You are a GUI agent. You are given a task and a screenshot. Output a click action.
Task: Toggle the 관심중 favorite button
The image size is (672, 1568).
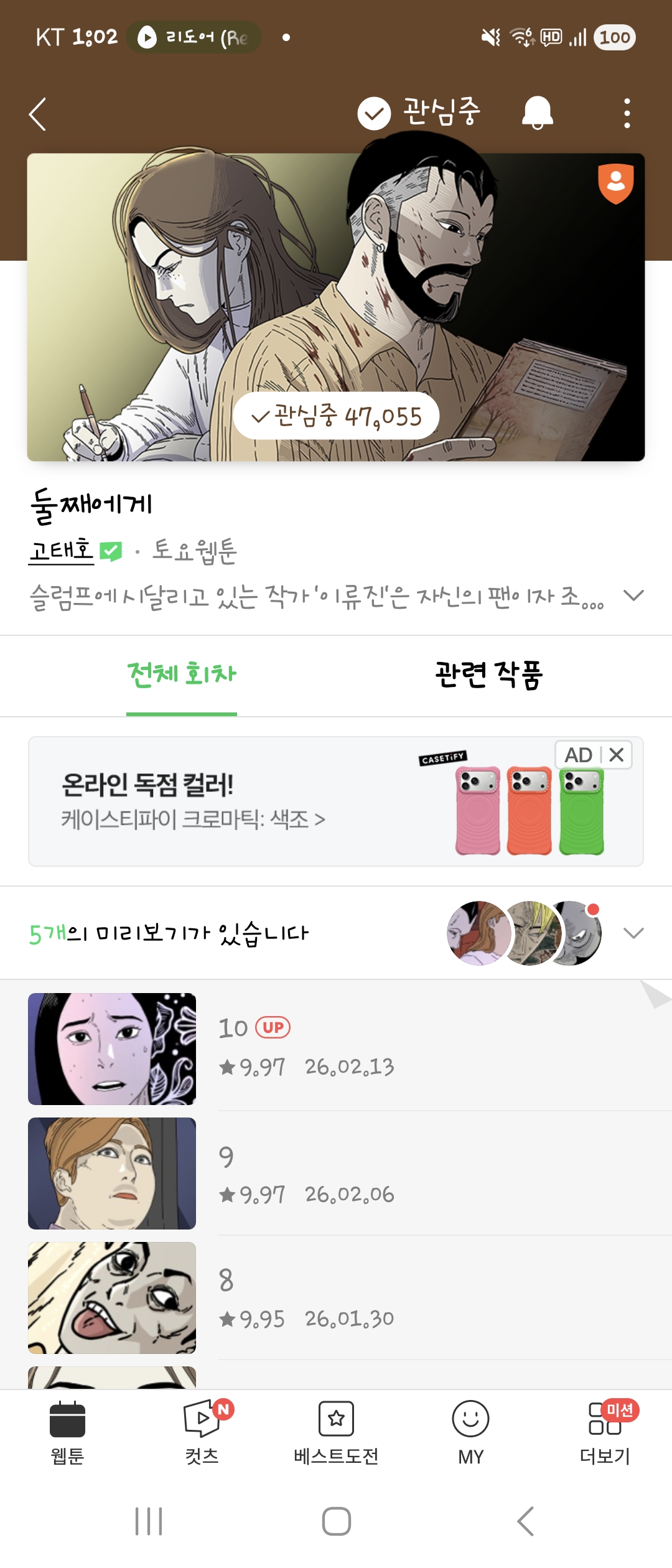tap(419, 113)
